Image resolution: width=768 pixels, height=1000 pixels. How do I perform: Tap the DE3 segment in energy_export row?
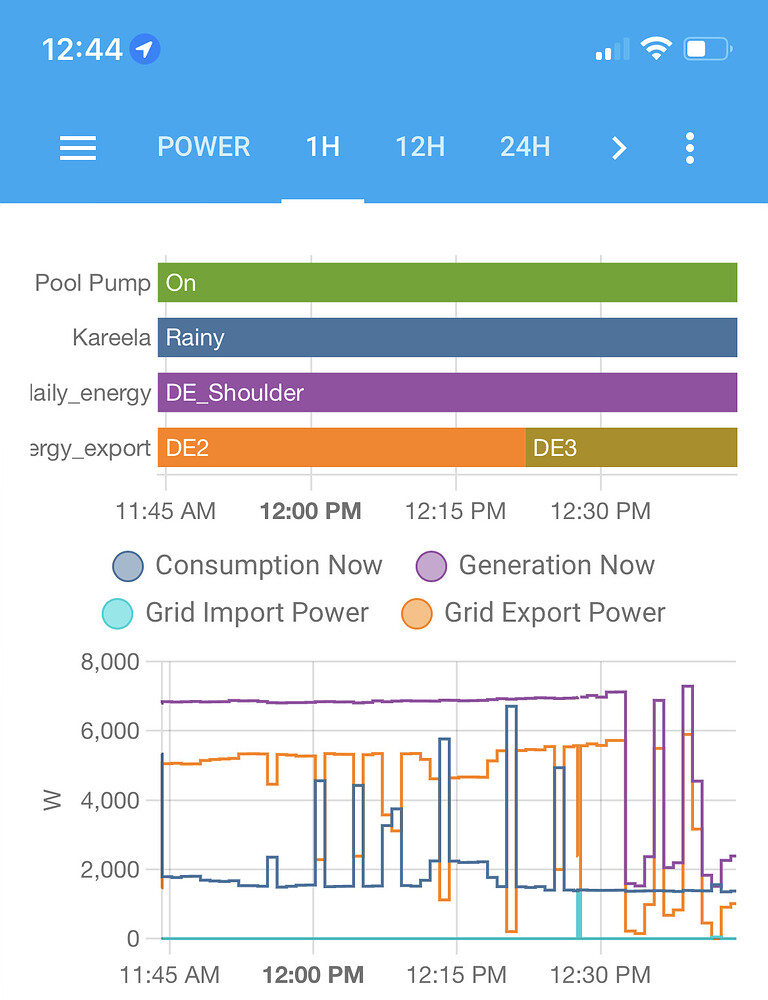click(x=630, y=448)
